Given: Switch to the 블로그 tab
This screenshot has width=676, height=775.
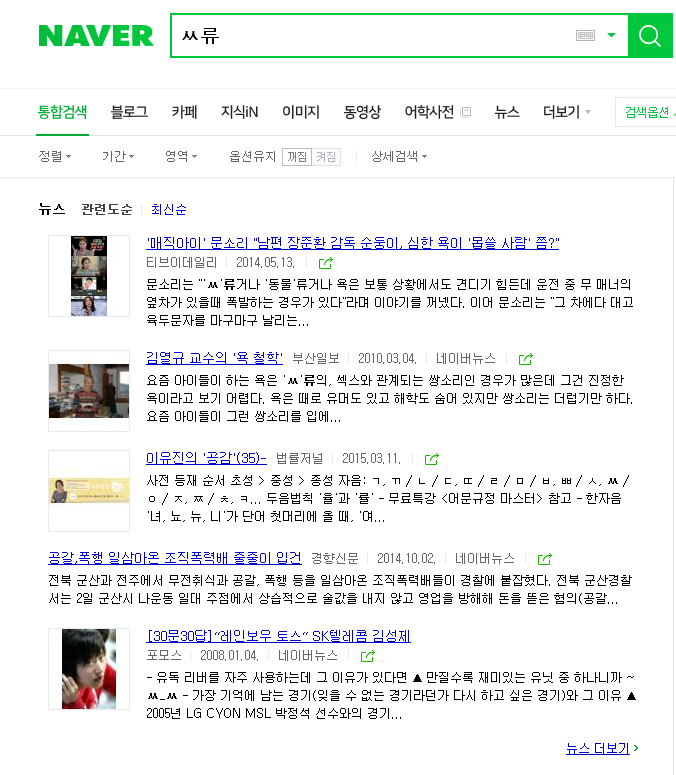Looking at the screenshot, I should (129, 112).
